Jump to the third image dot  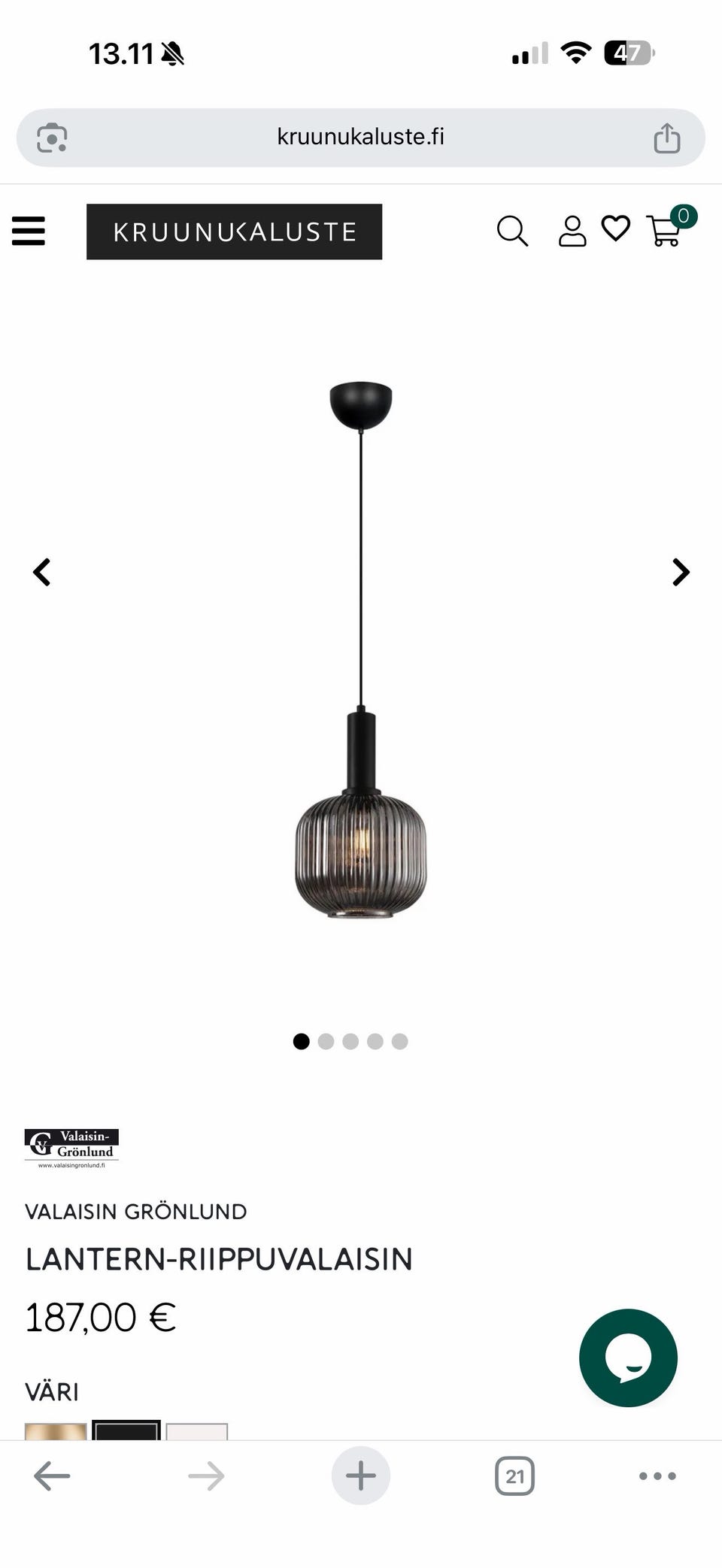point(350,1041)
